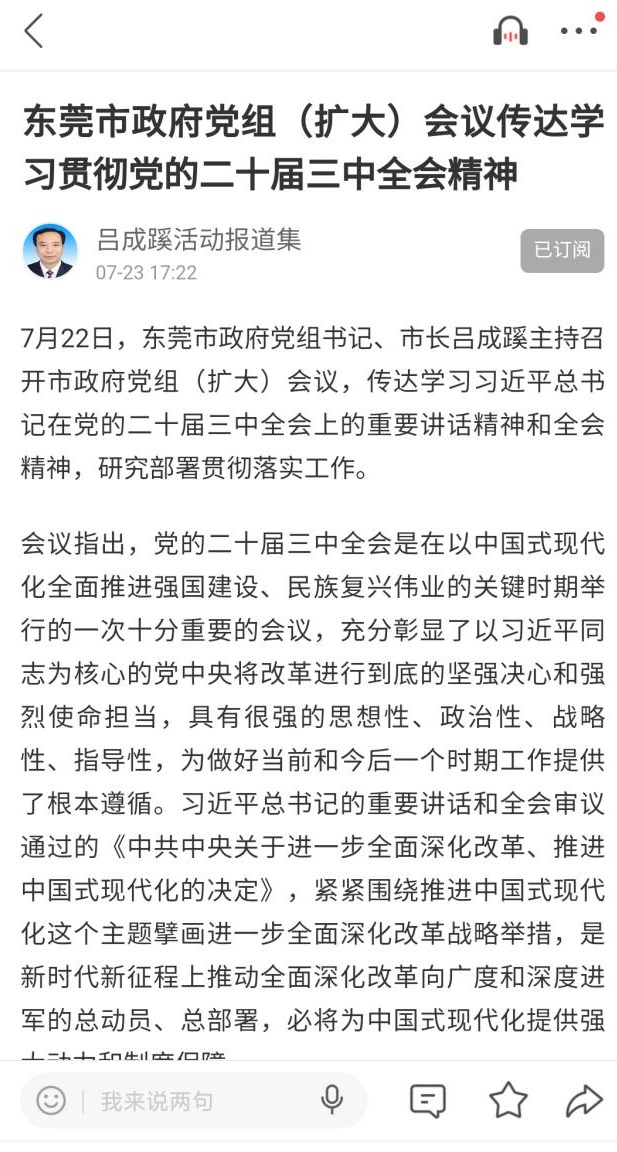The width and height of the screenshot is (617, 1152).
Task: Open the emoji picker in comment bar
Action: [51, 1101]
